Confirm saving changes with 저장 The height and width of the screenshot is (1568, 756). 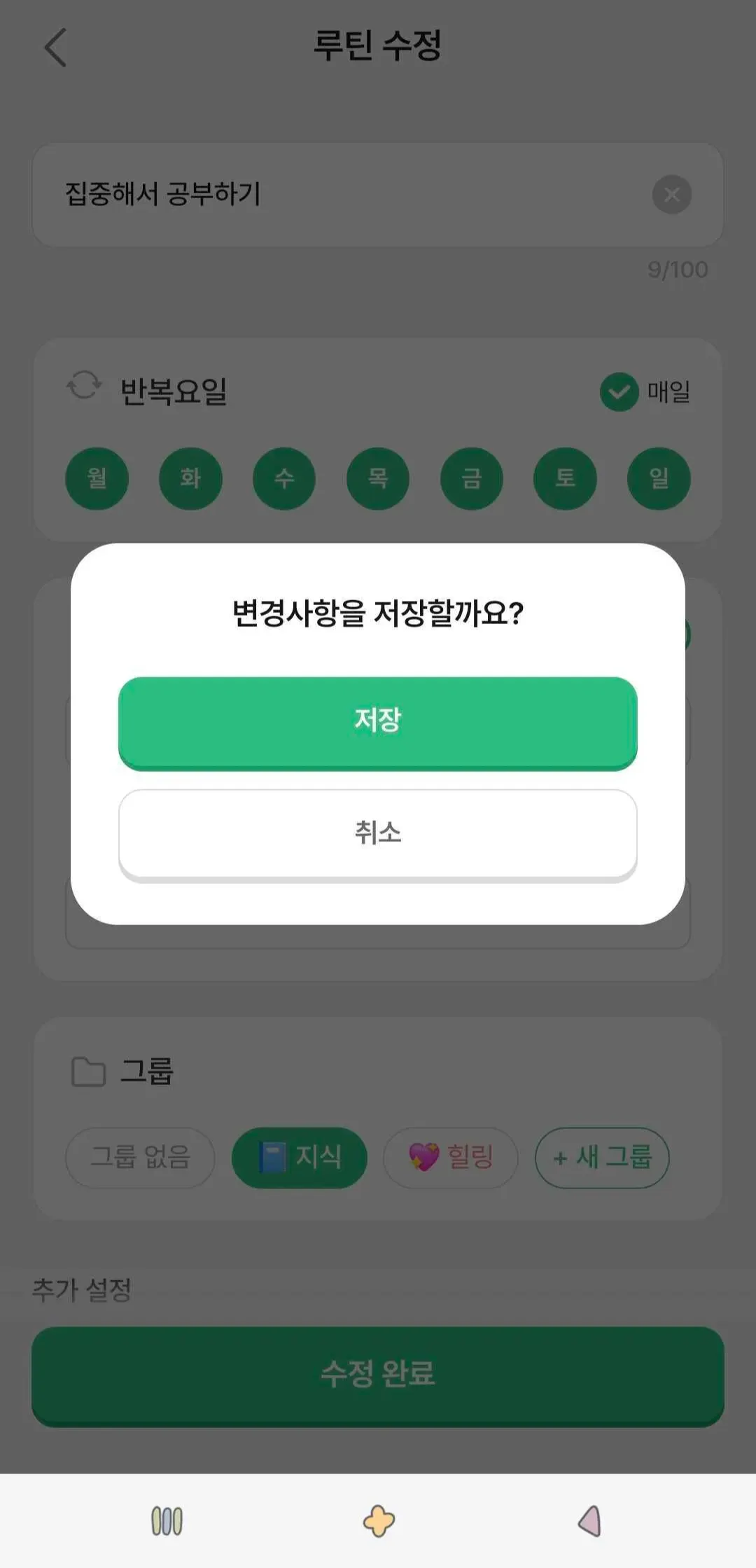(377, 721)
